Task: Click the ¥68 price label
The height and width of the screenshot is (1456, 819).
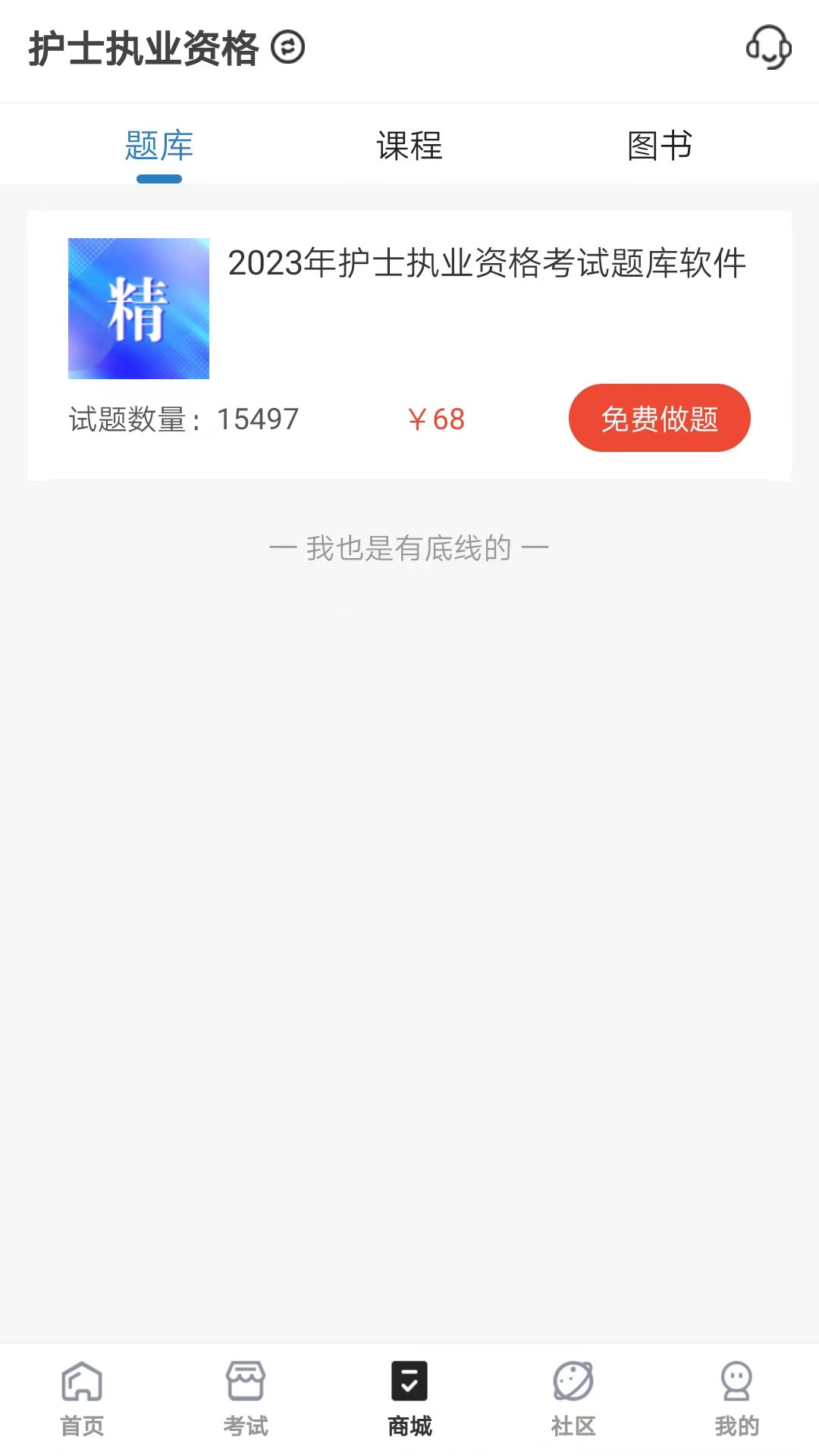Action: (436, 419)
